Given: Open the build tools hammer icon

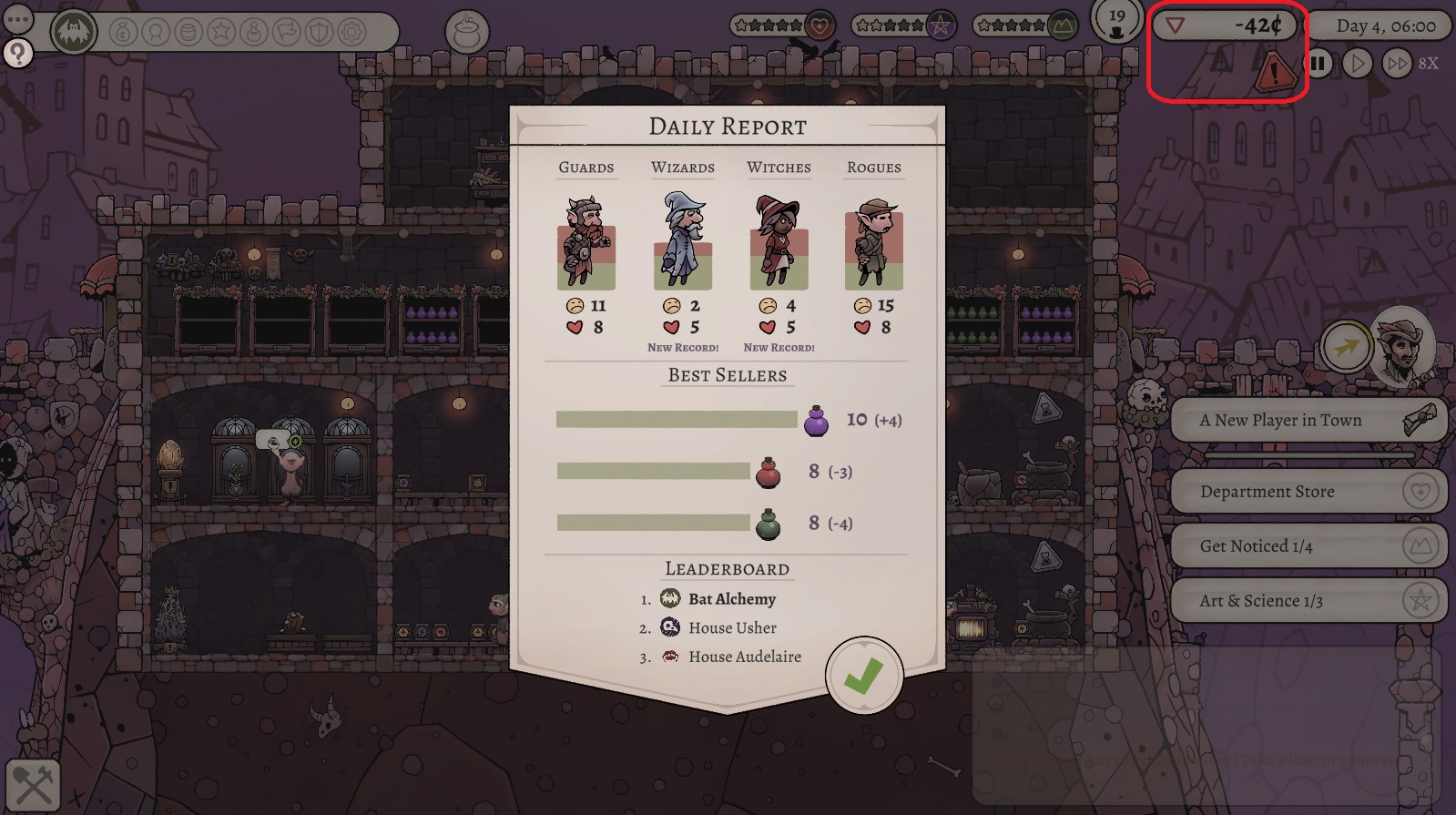Looking at the screenshot, I should 34,785.
